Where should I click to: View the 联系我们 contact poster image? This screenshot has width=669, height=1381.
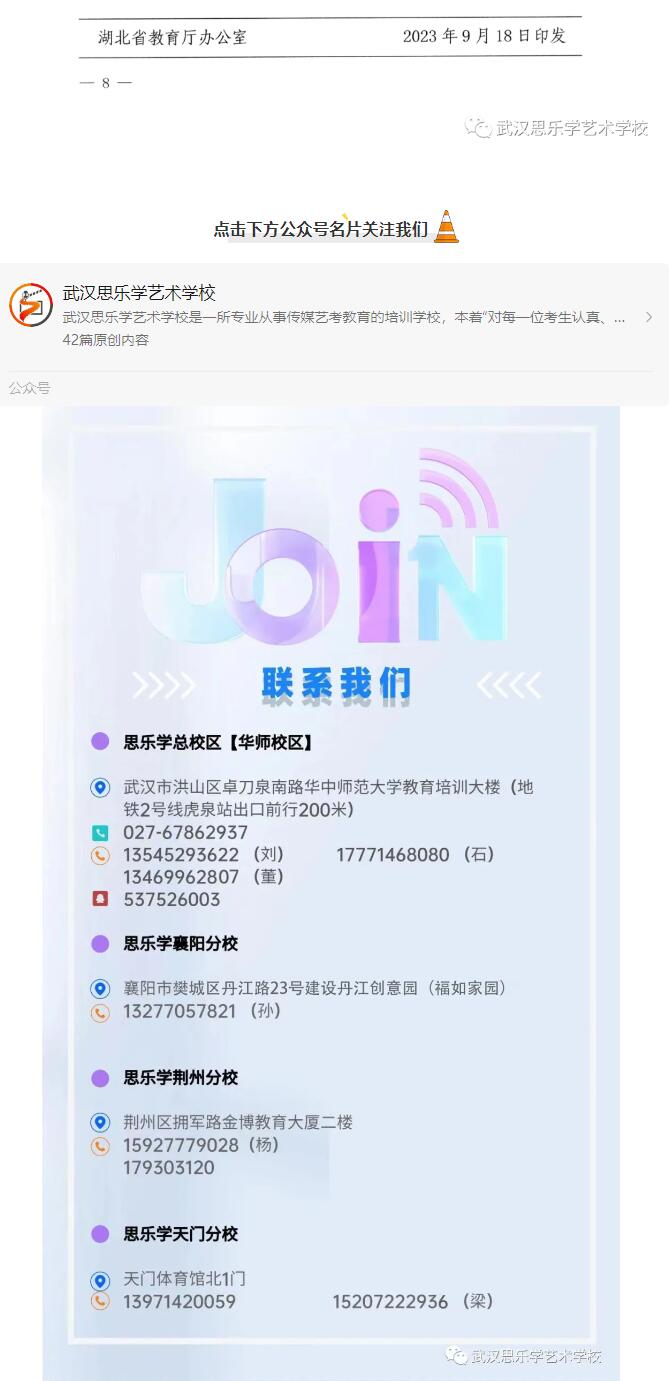click(x=330, y=893)
